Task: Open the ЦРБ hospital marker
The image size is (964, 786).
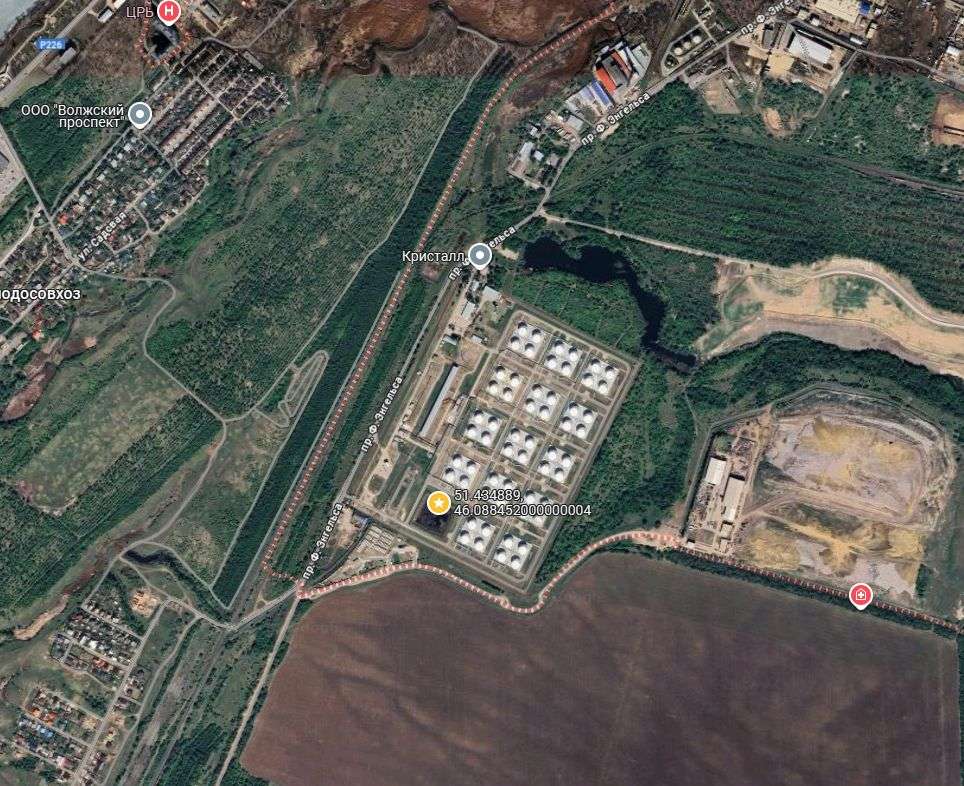Action: pyautogui.click(x=169, y=12)
